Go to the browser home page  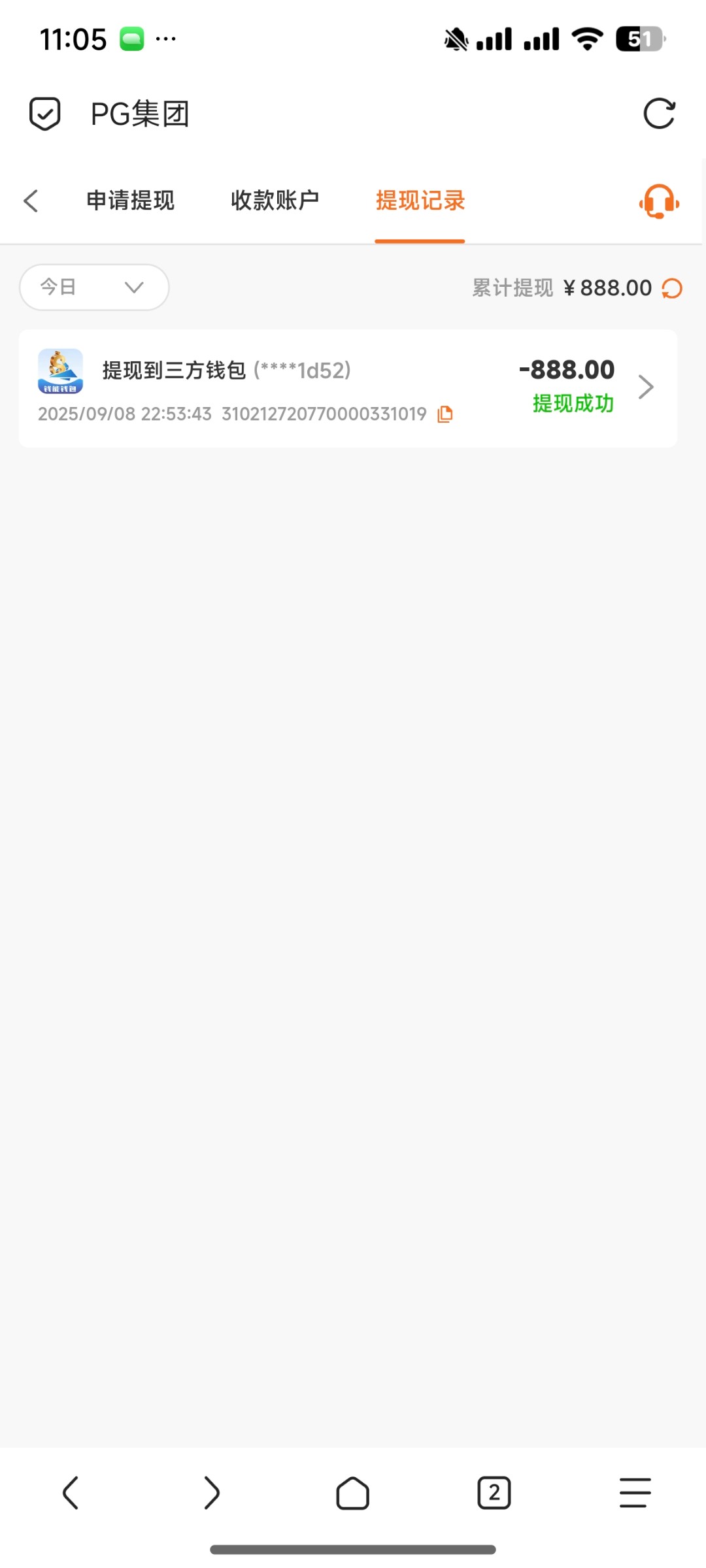(353, 1493)
